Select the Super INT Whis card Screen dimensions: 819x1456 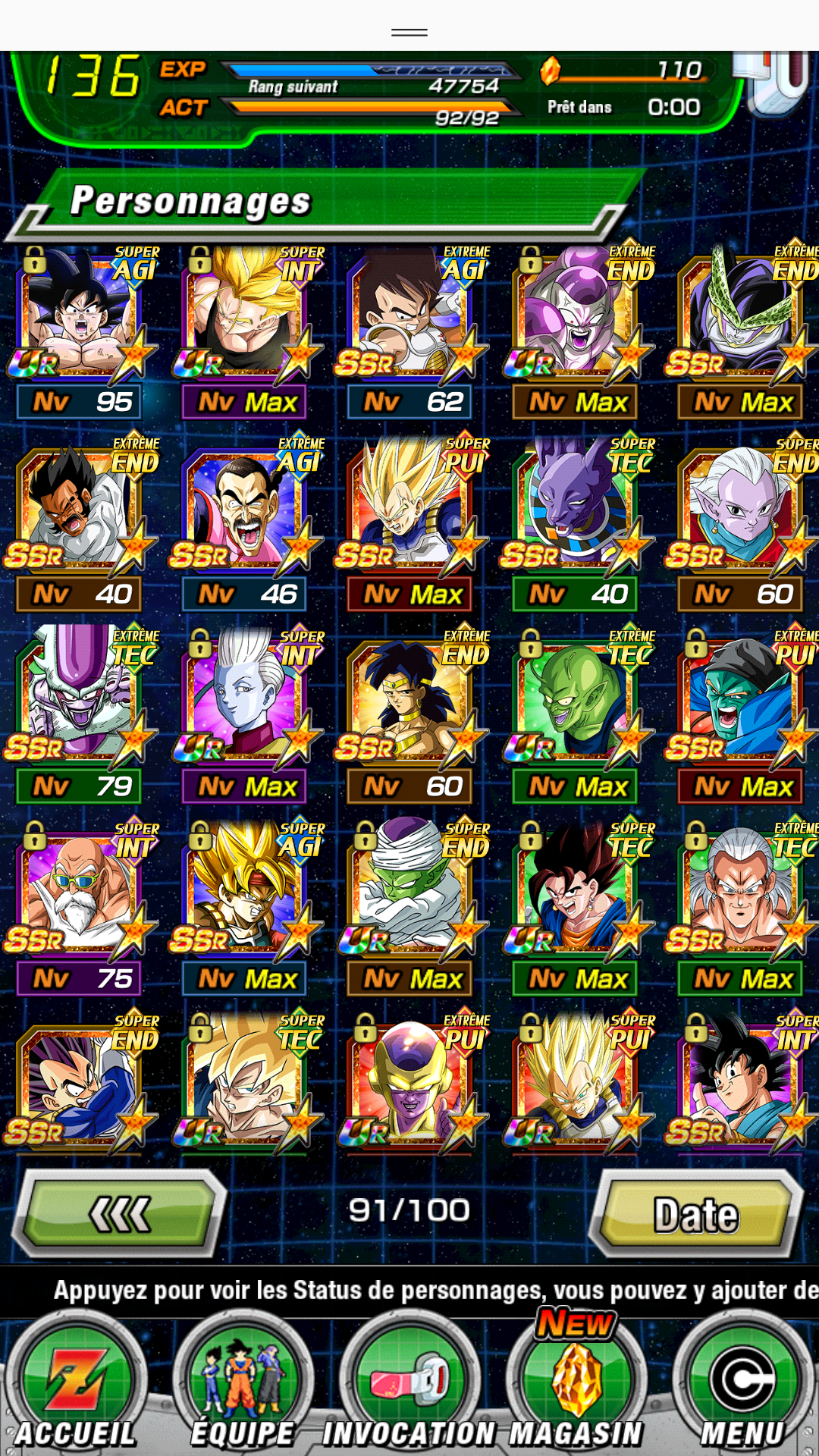coord(246,717)
